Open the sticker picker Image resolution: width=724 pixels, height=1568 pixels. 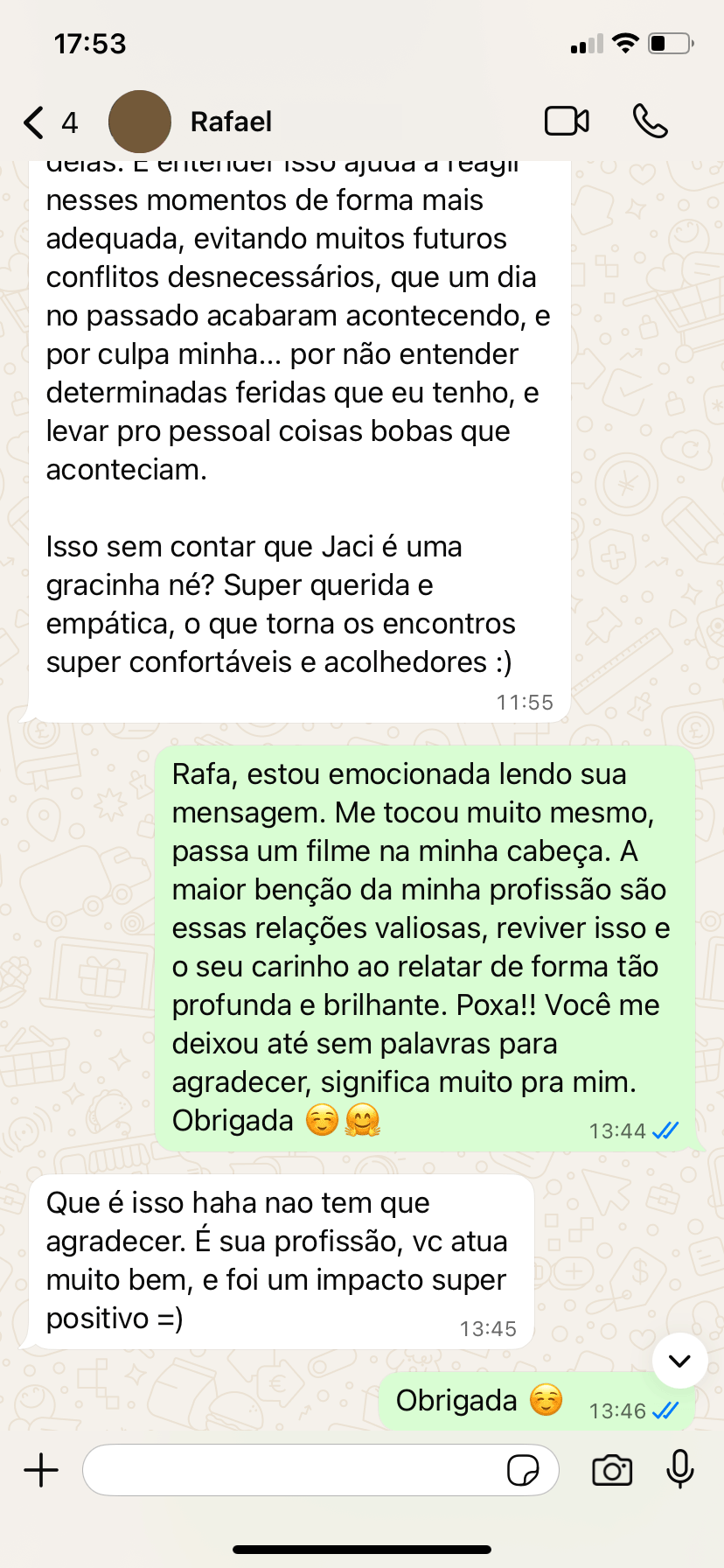tap(523, 1471)
